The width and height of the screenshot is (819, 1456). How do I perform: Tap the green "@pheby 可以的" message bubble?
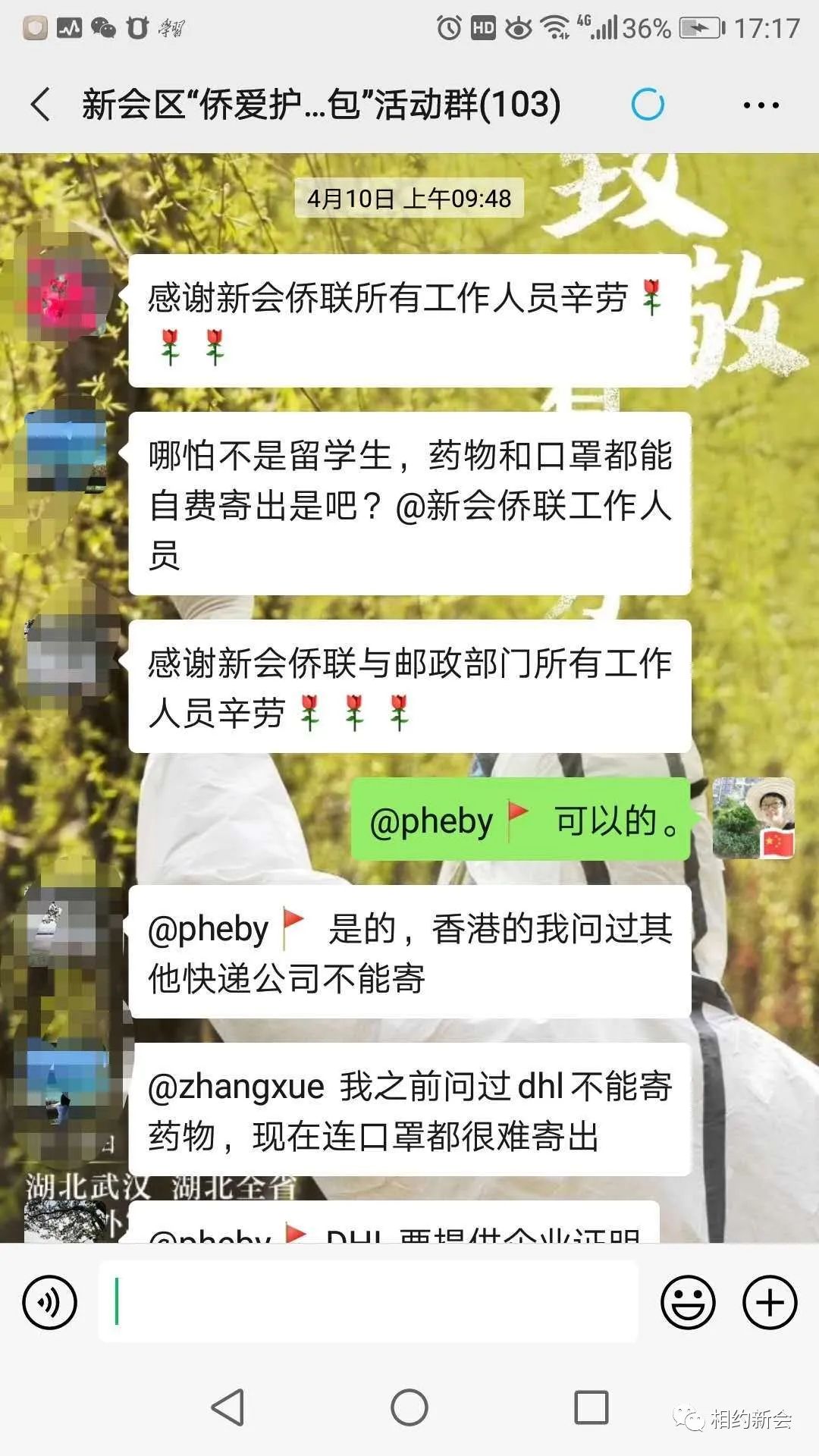pyautogui.click(x=519, y=821)
